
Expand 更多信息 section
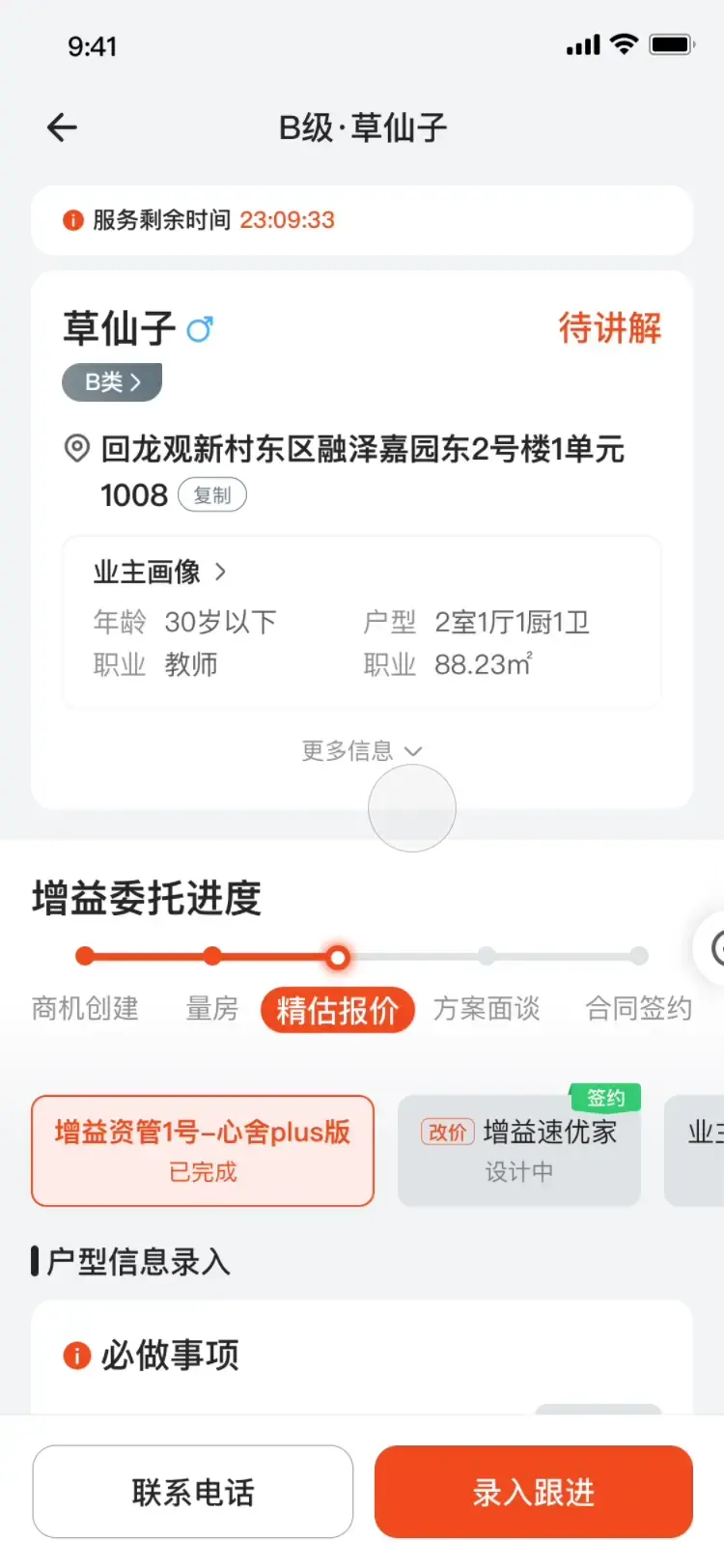(361, 751)
